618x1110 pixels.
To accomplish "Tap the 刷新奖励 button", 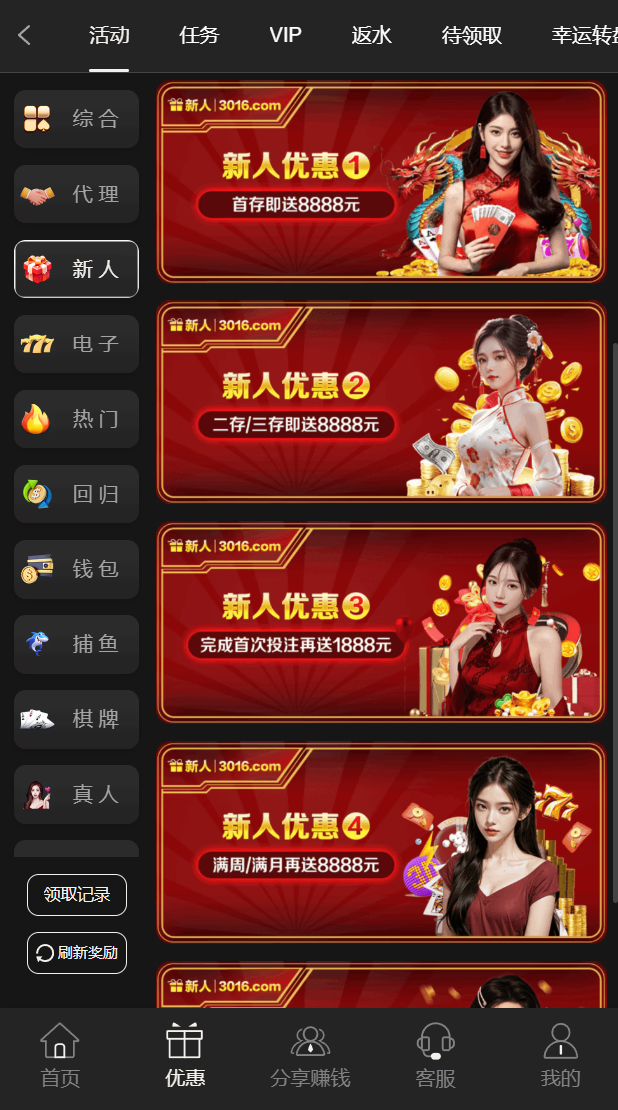I will point(77,953).
